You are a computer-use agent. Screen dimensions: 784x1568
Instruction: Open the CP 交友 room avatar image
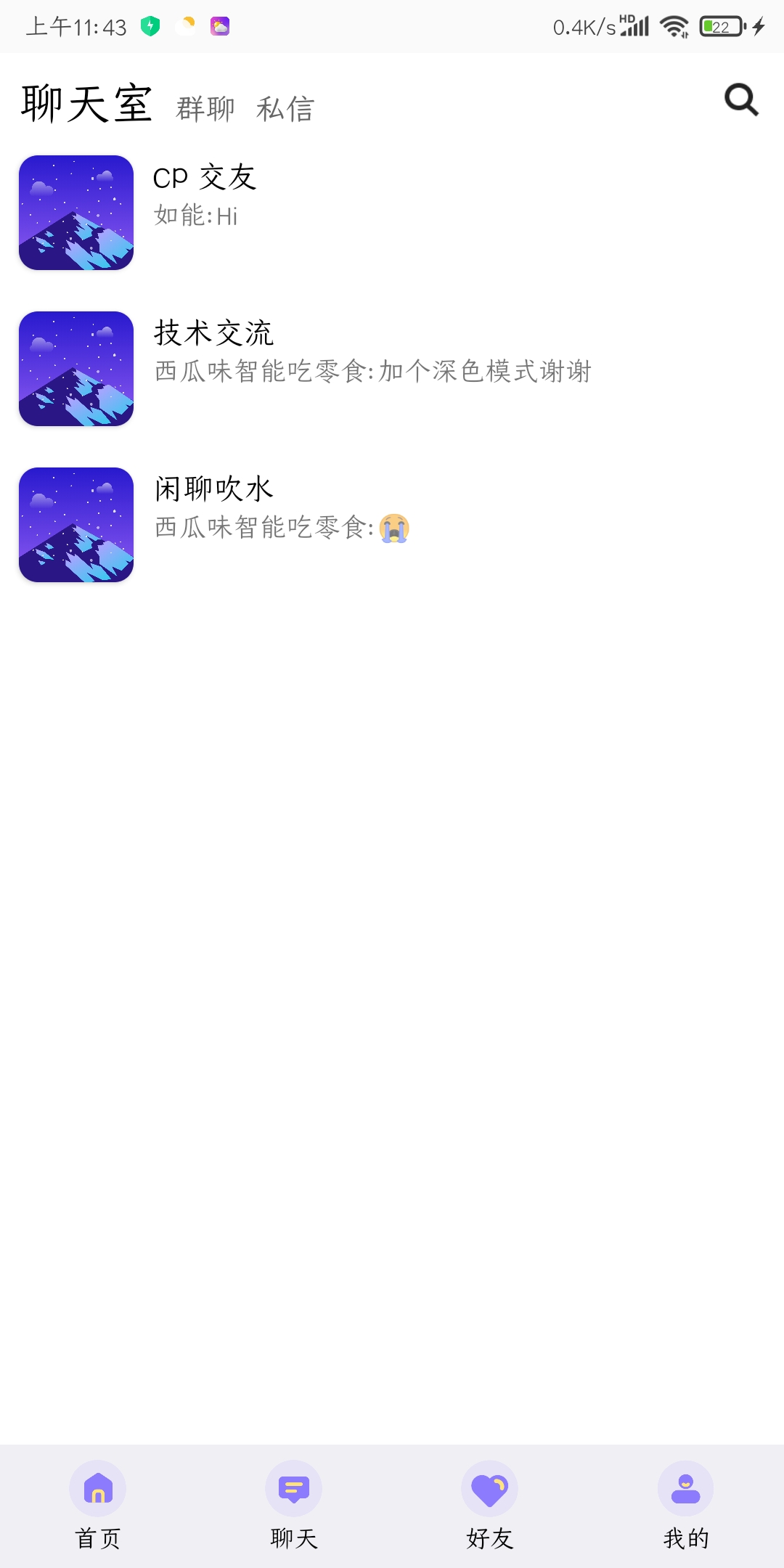click(75, 212)
